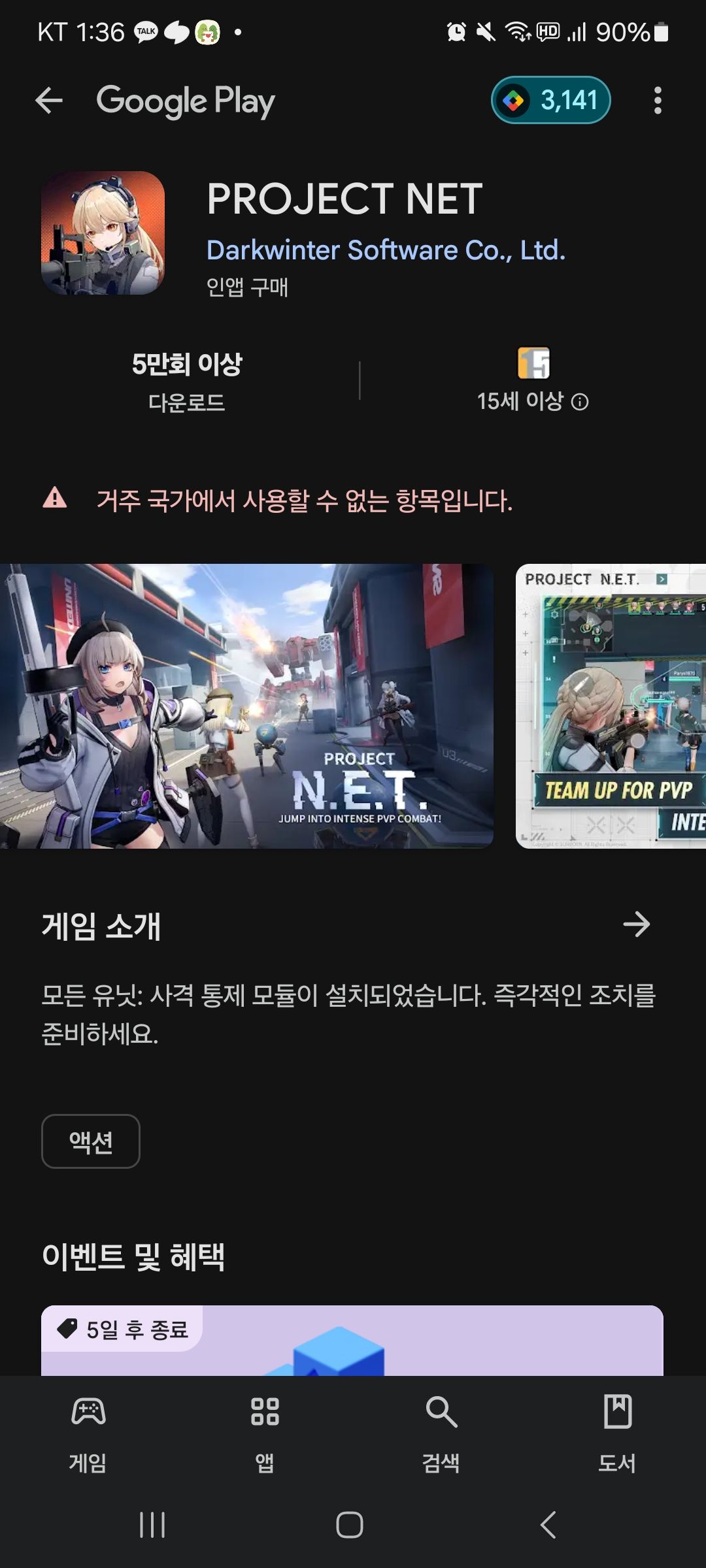Open the TEAM UP FOR PVP screenshot
The image size is (706, 1568).
611,706
